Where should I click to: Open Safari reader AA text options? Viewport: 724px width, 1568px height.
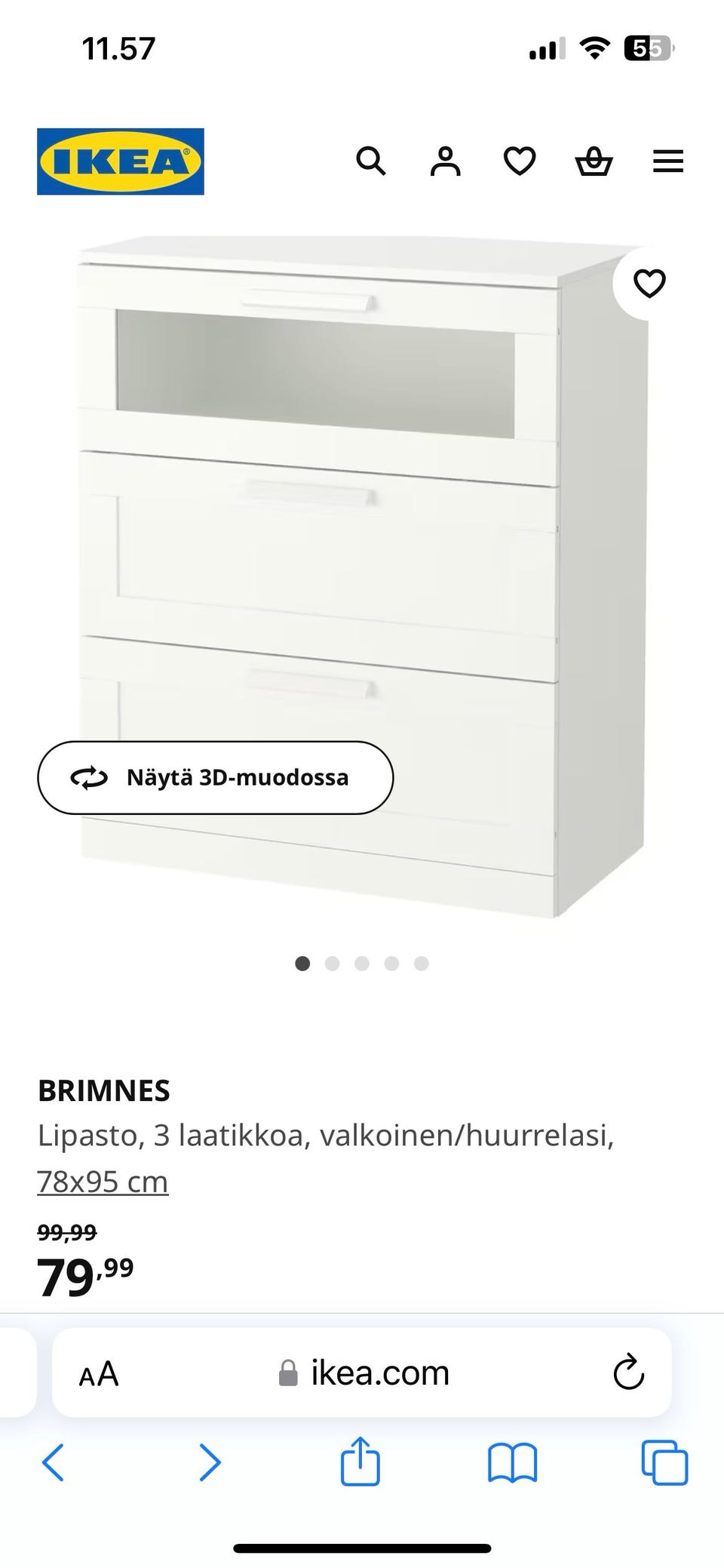pos(99,1374)
